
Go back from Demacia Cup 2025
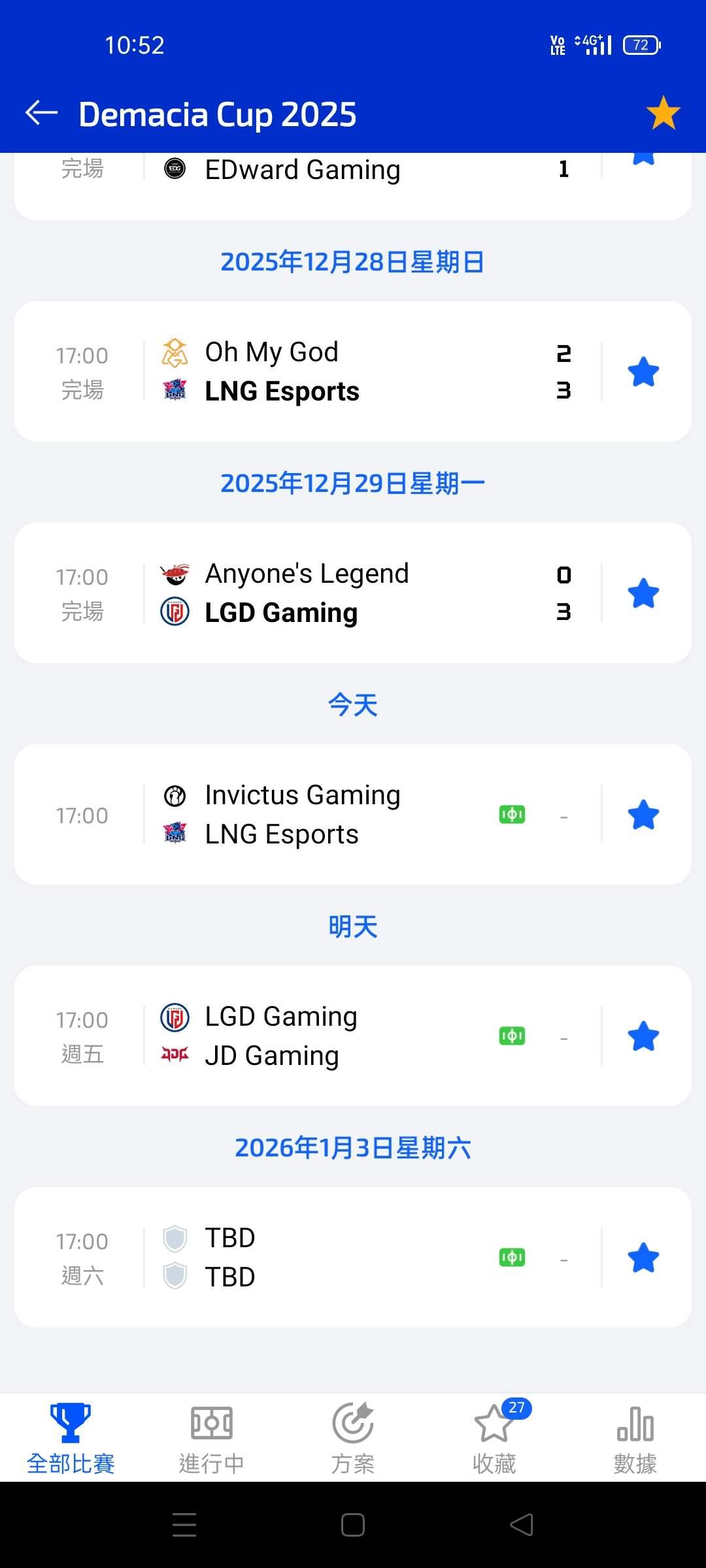pyautogui.click(x=42, y=113)
